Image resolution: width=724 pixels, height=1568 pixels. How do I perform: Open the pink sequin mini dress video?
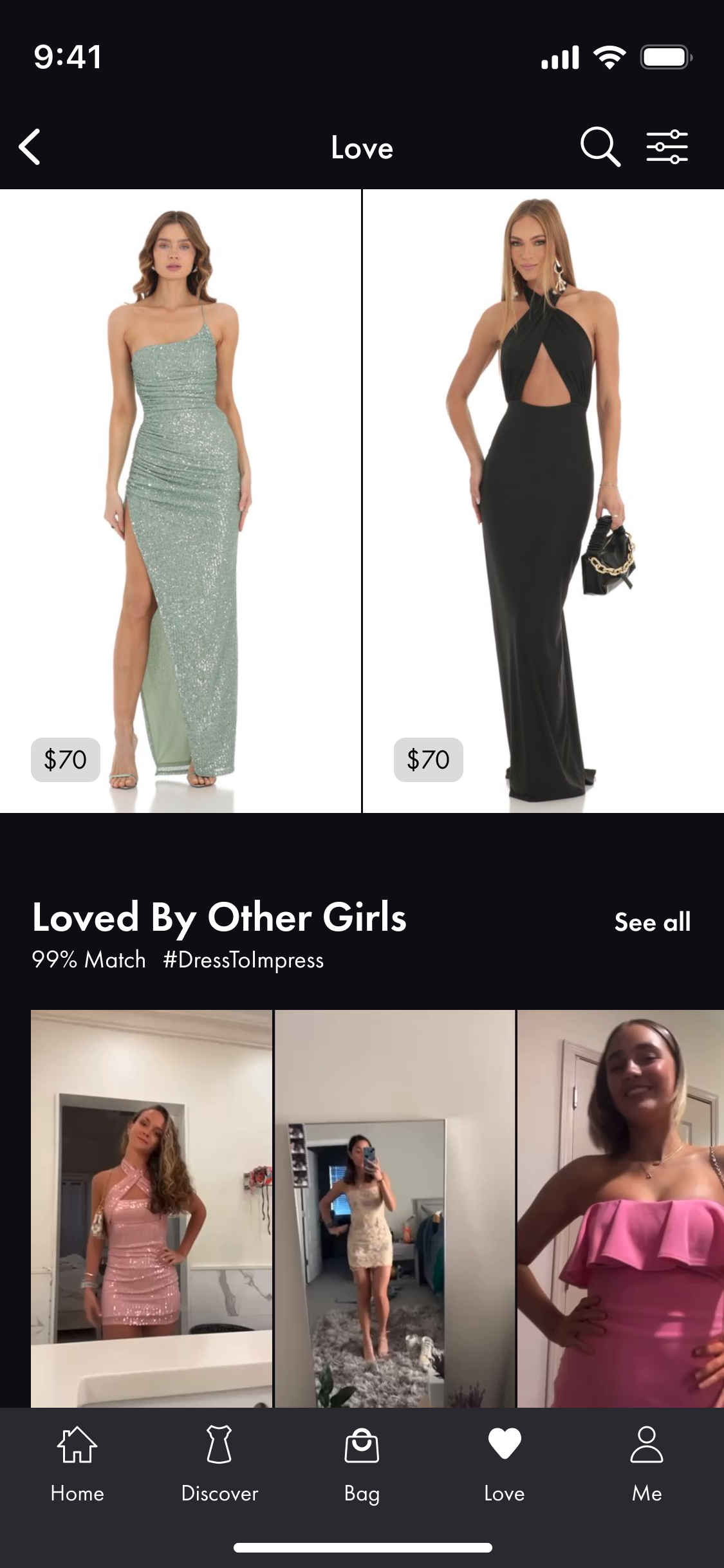click(151, 1209)
